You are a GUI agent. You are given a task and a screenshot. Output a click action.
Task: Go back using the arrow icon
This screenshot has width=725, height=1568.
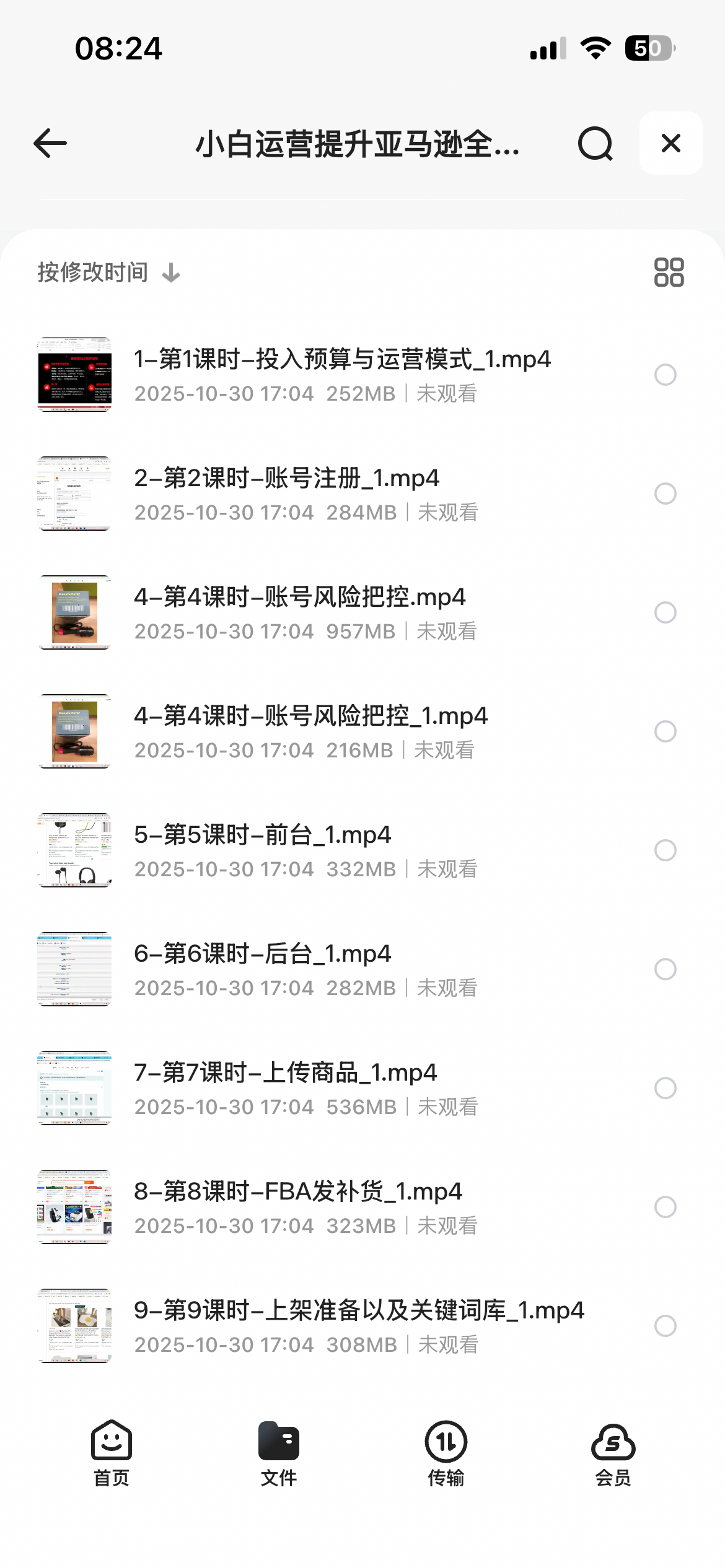pos(50,144)
